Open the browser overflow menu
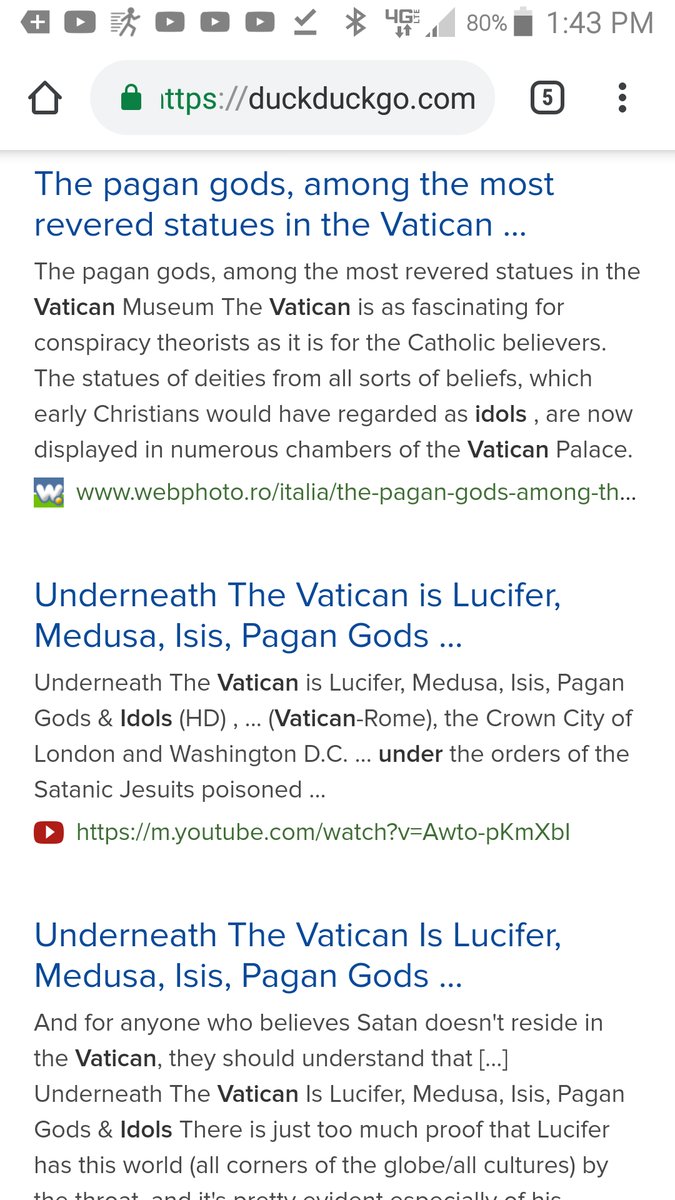The width and height of the screenshot is (675, 1200). [x=622, y=98]
